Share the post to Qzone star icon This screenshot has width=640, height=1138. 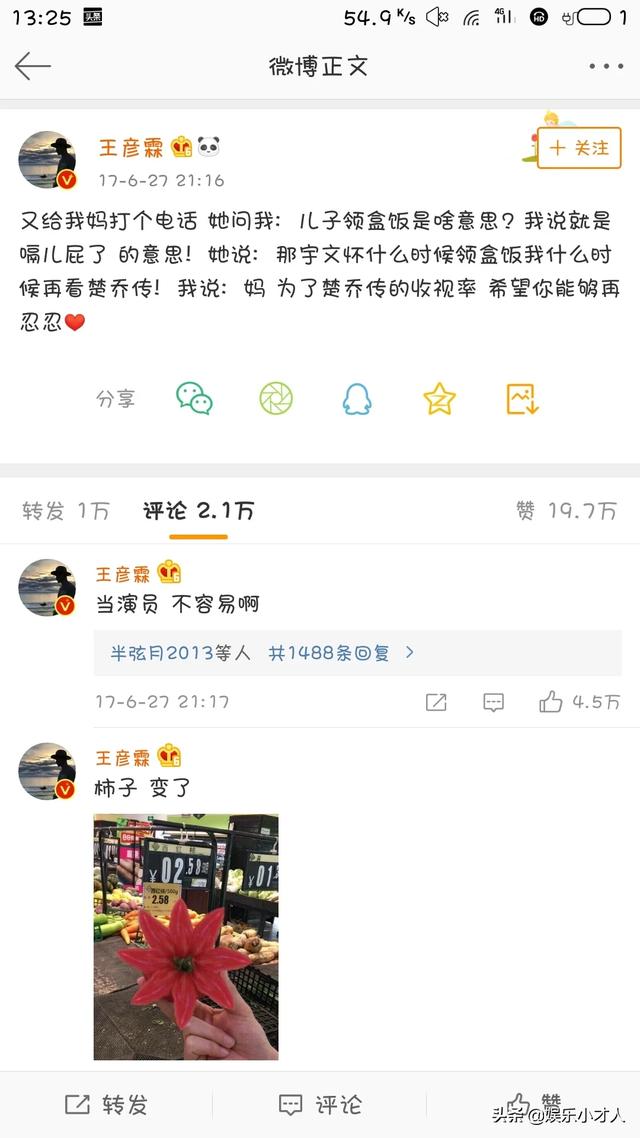(x=439, y=398)
